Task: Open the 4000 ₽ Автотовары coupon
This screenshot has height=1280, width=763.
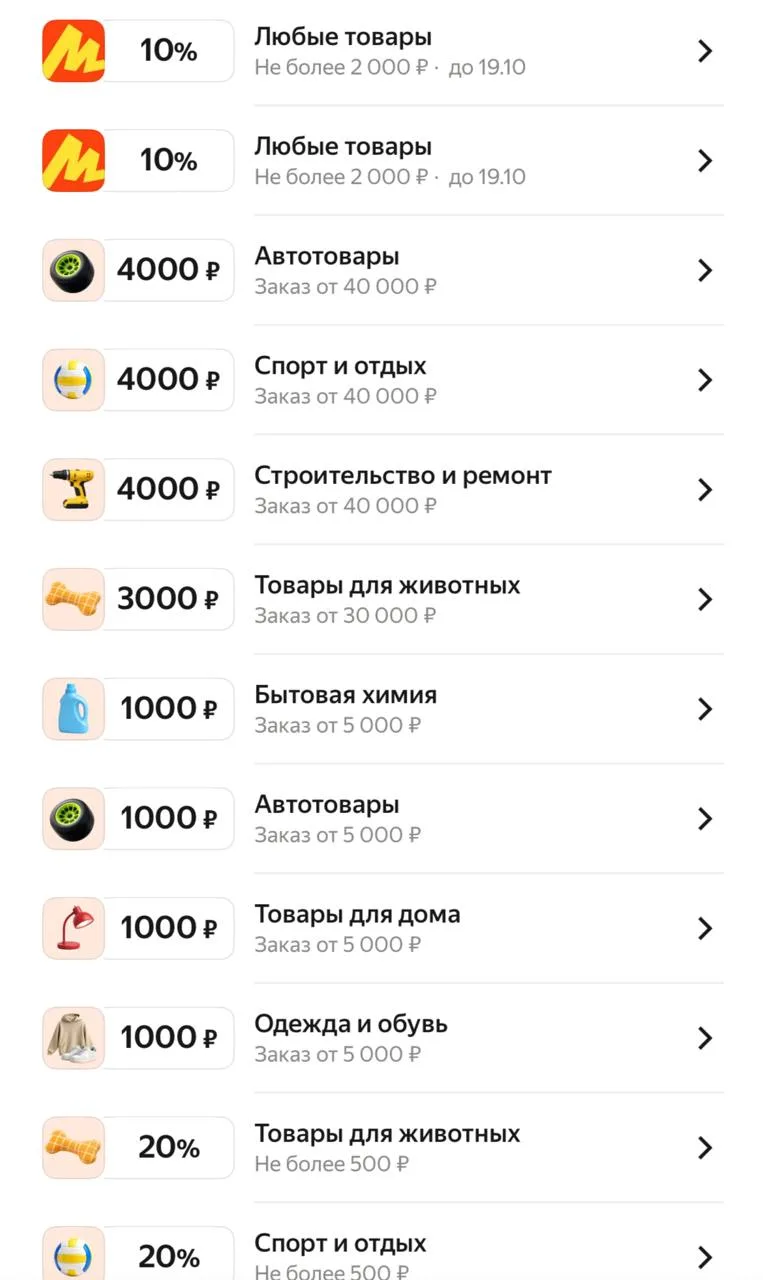Action: [382, 270]
